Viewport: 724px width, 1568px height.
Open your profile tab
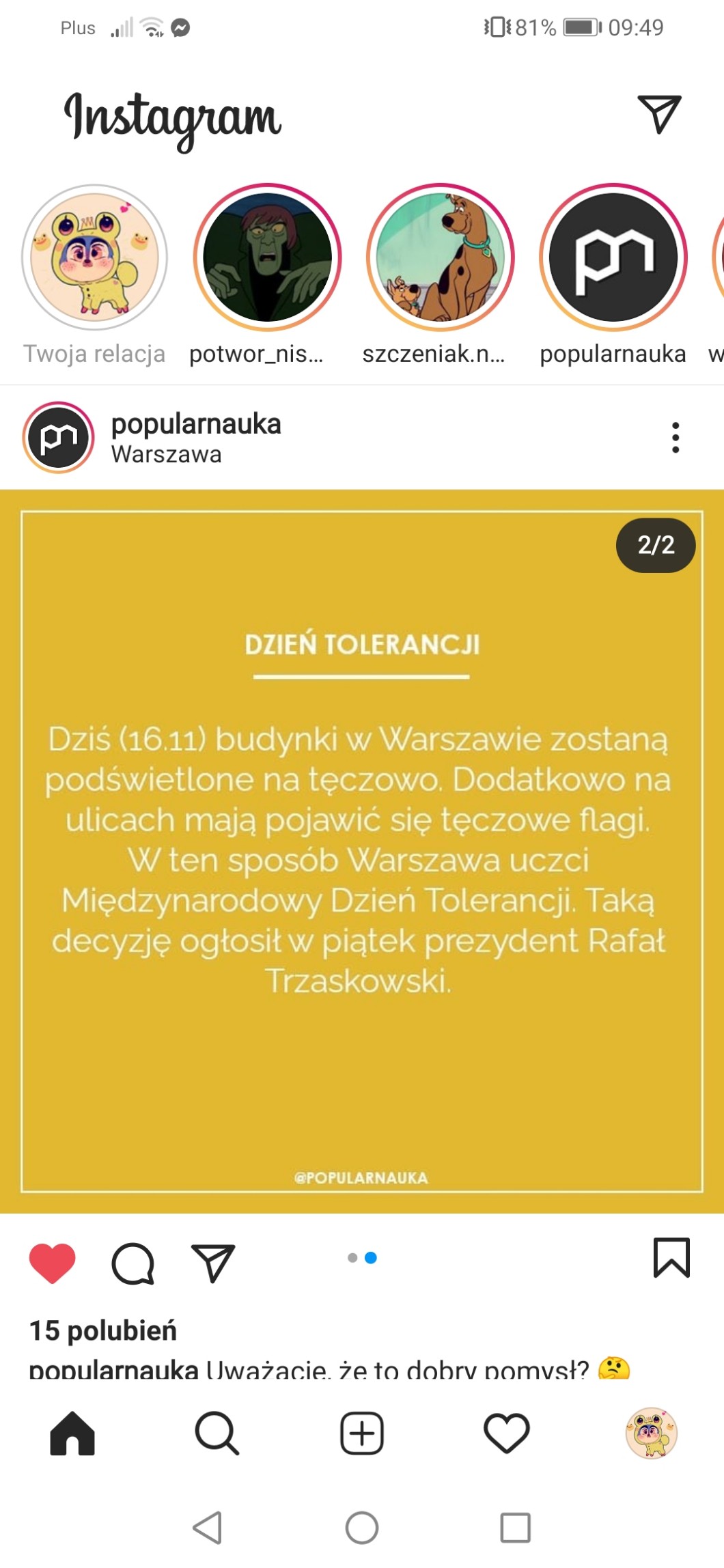(652, 1433)
